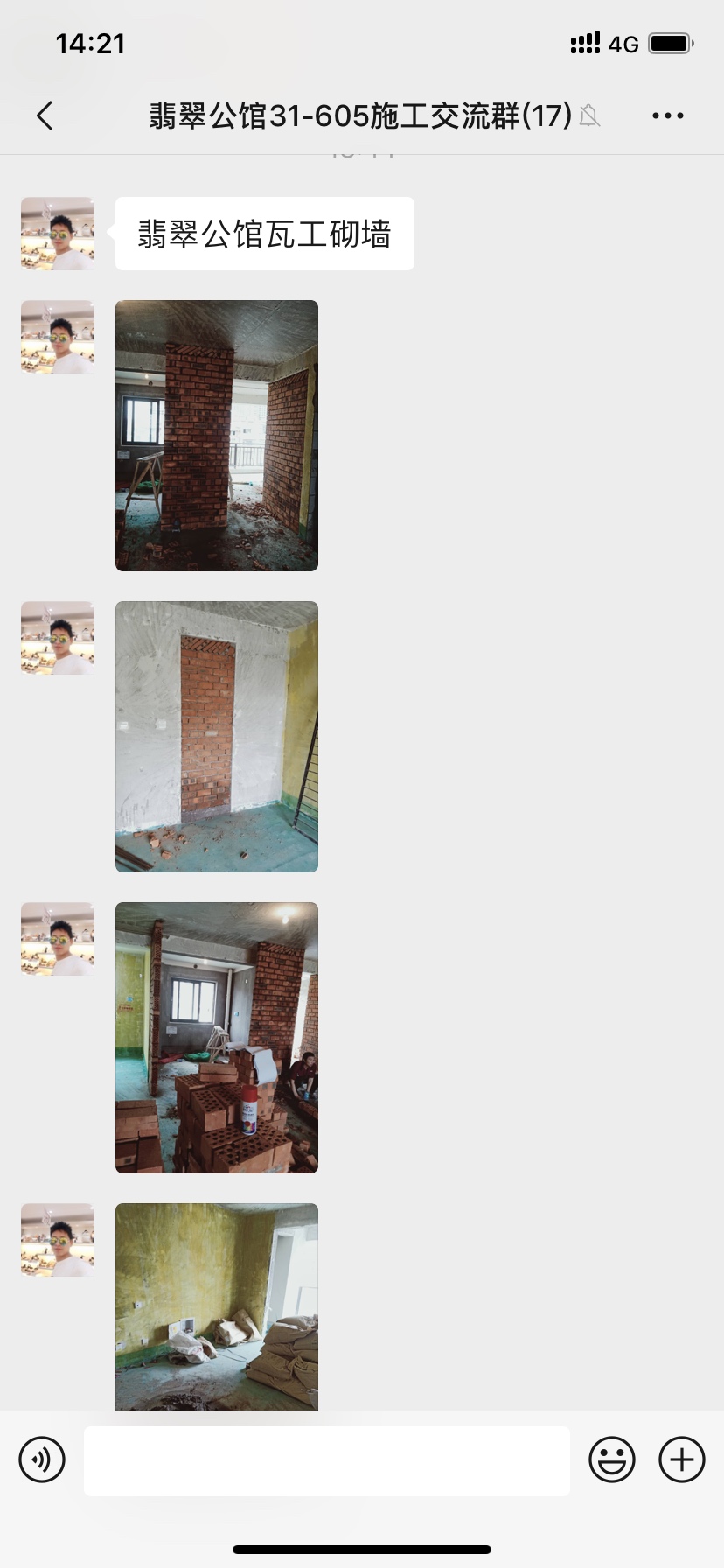Tap the message text field
Viewport: 724px width, 1568px height.
(x=326, y=1460)
